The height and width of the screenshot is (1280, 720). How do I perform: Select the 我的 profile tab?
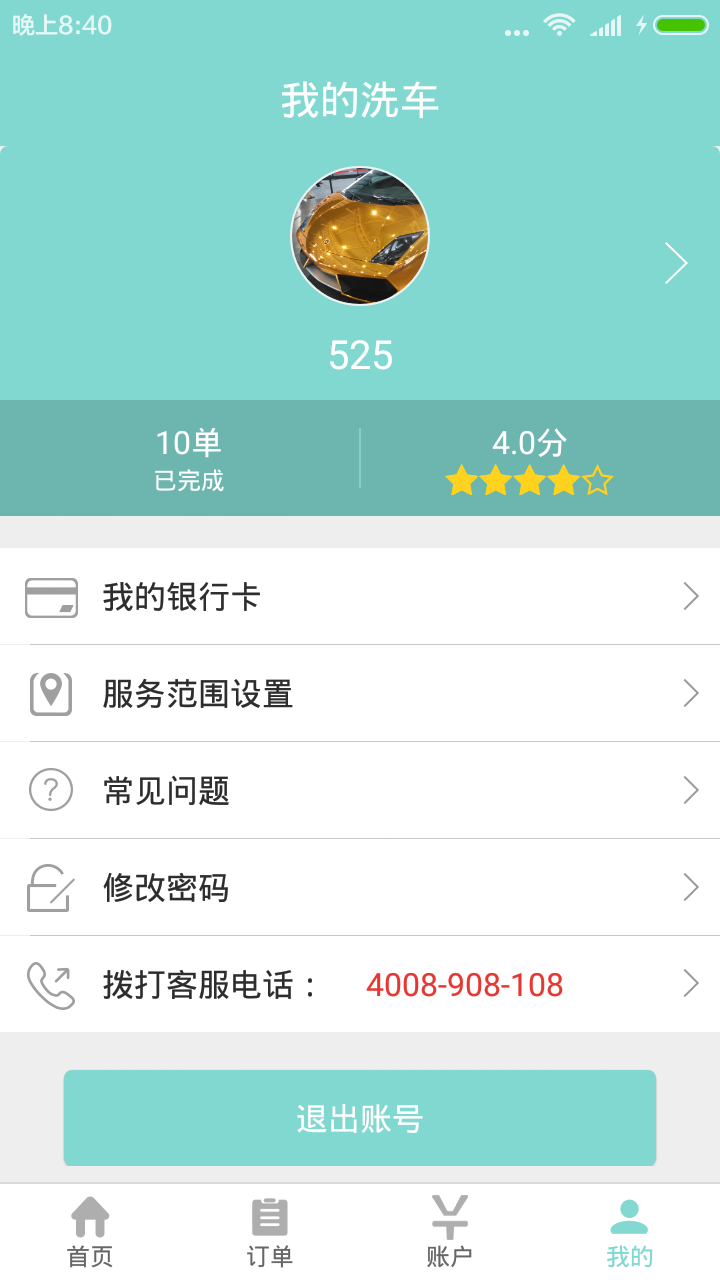click(630, 1232)
